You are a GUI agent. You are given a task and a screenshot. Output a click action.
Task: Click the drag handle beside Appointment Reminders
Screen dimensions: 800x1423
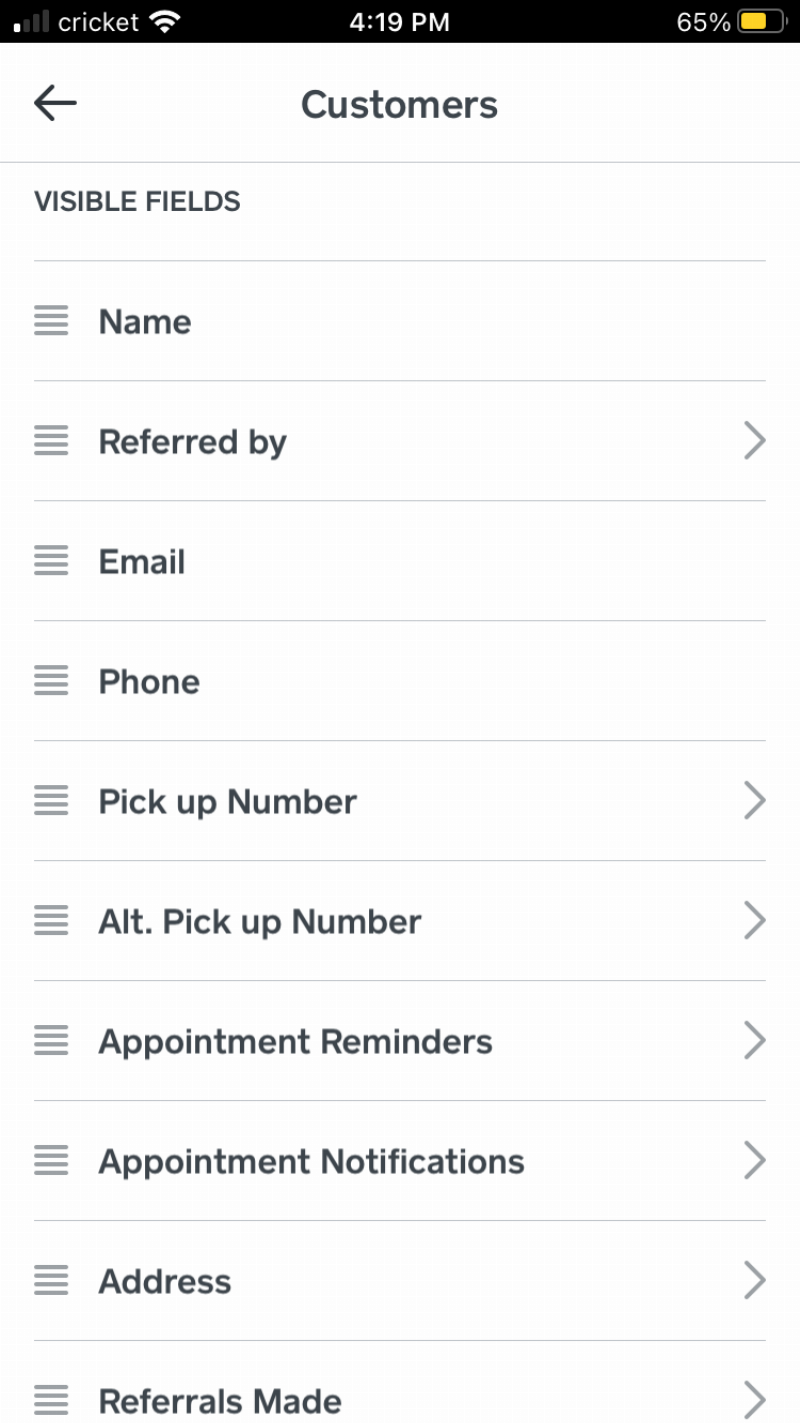(51, 1041)
